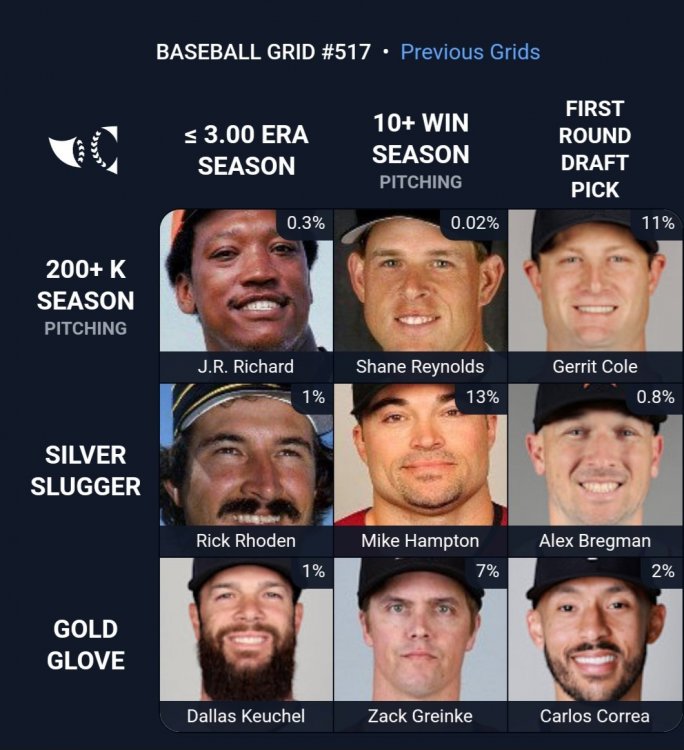Open the Previous Grids link
Image resolution: width=684 pixels, height=750 pixels.
click(x=470, y=52)
